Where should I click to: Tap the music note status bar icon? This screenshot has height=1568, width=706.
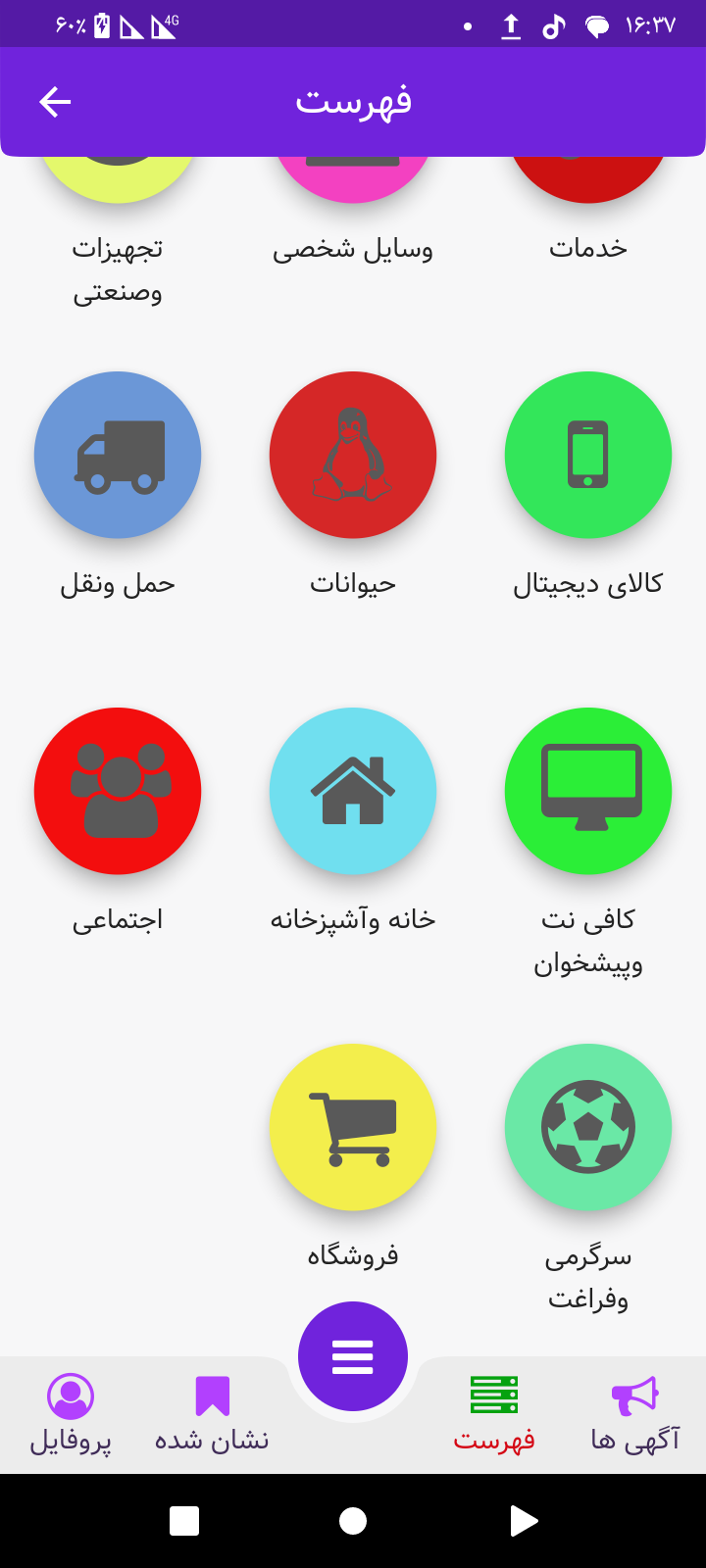tap(552, 27)
